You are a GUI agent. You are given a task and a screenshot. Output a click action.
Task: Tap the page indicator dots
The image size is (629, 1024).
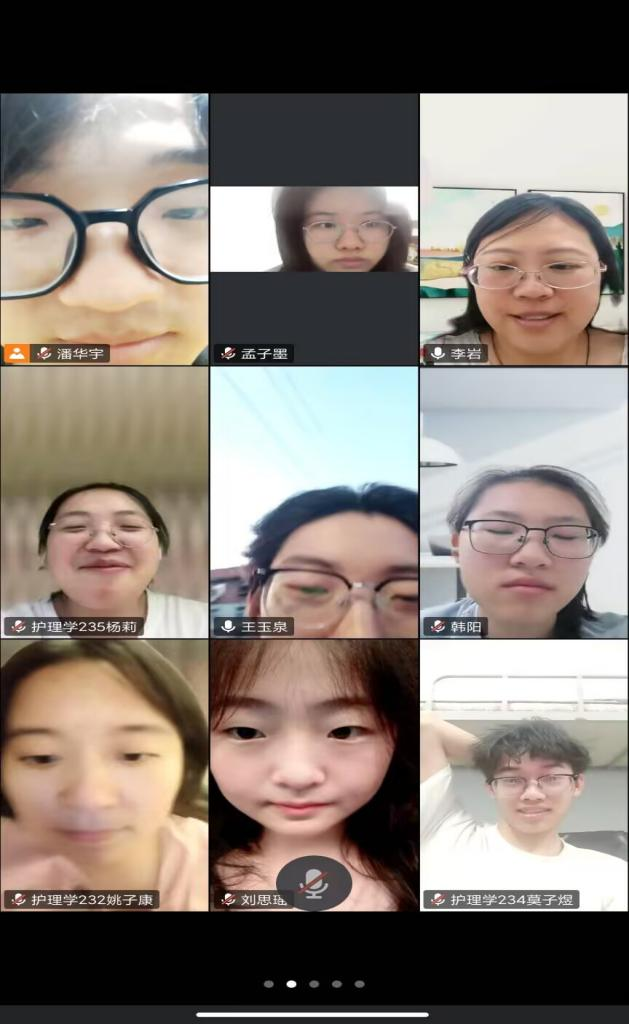click(314, 984)
